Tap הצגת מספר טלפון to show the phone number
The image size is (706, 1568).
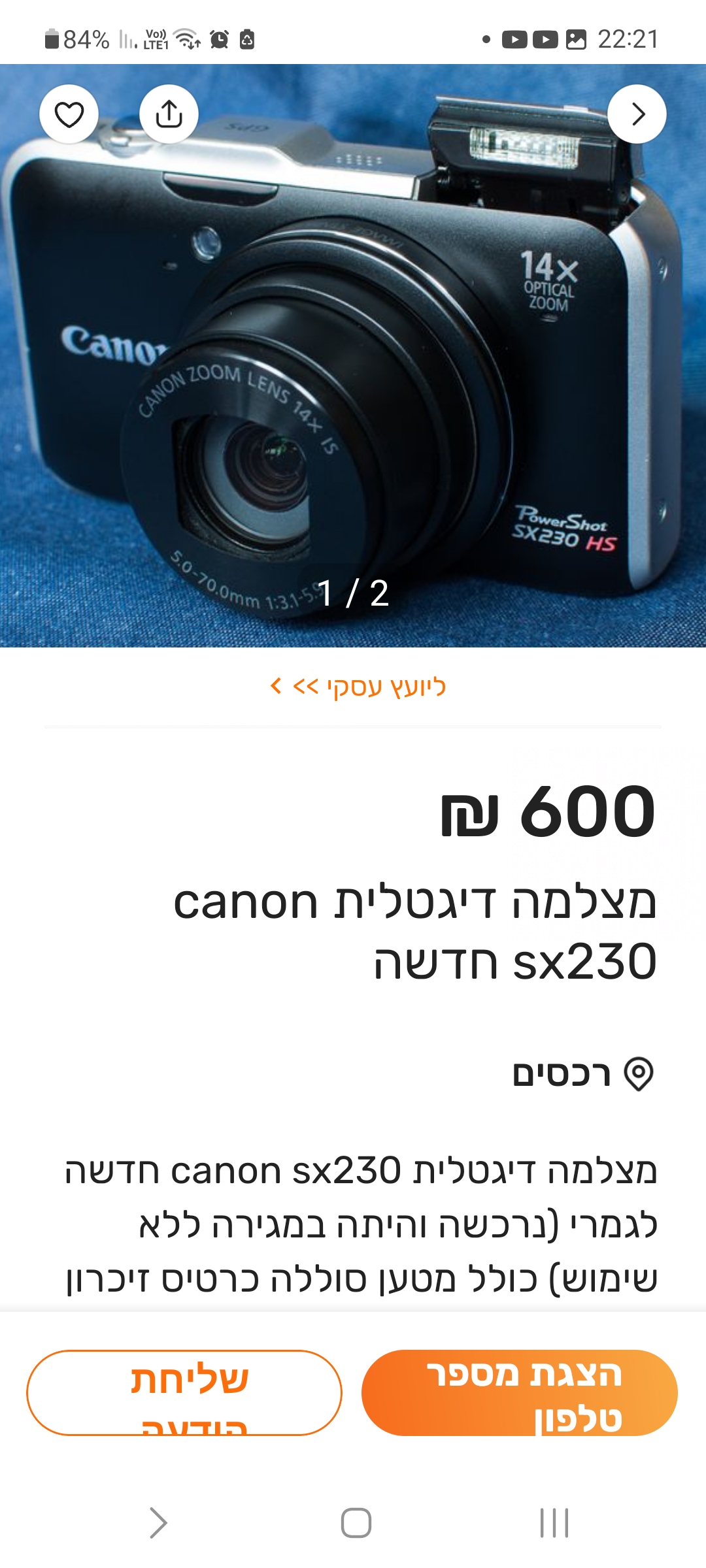(519, 1392)
